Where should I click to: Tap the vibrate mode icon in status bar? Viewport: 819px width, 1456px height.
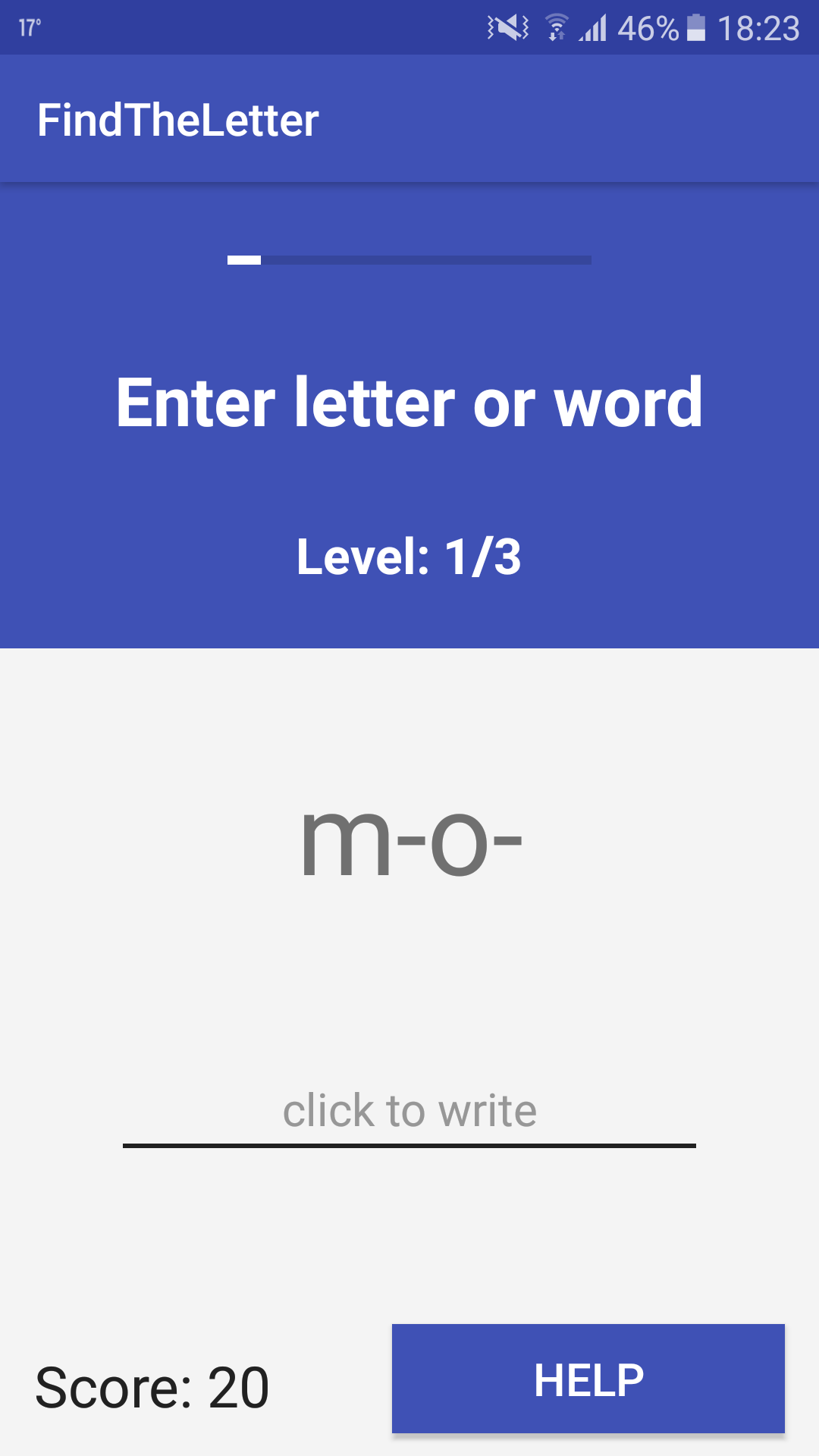[507, 25]
